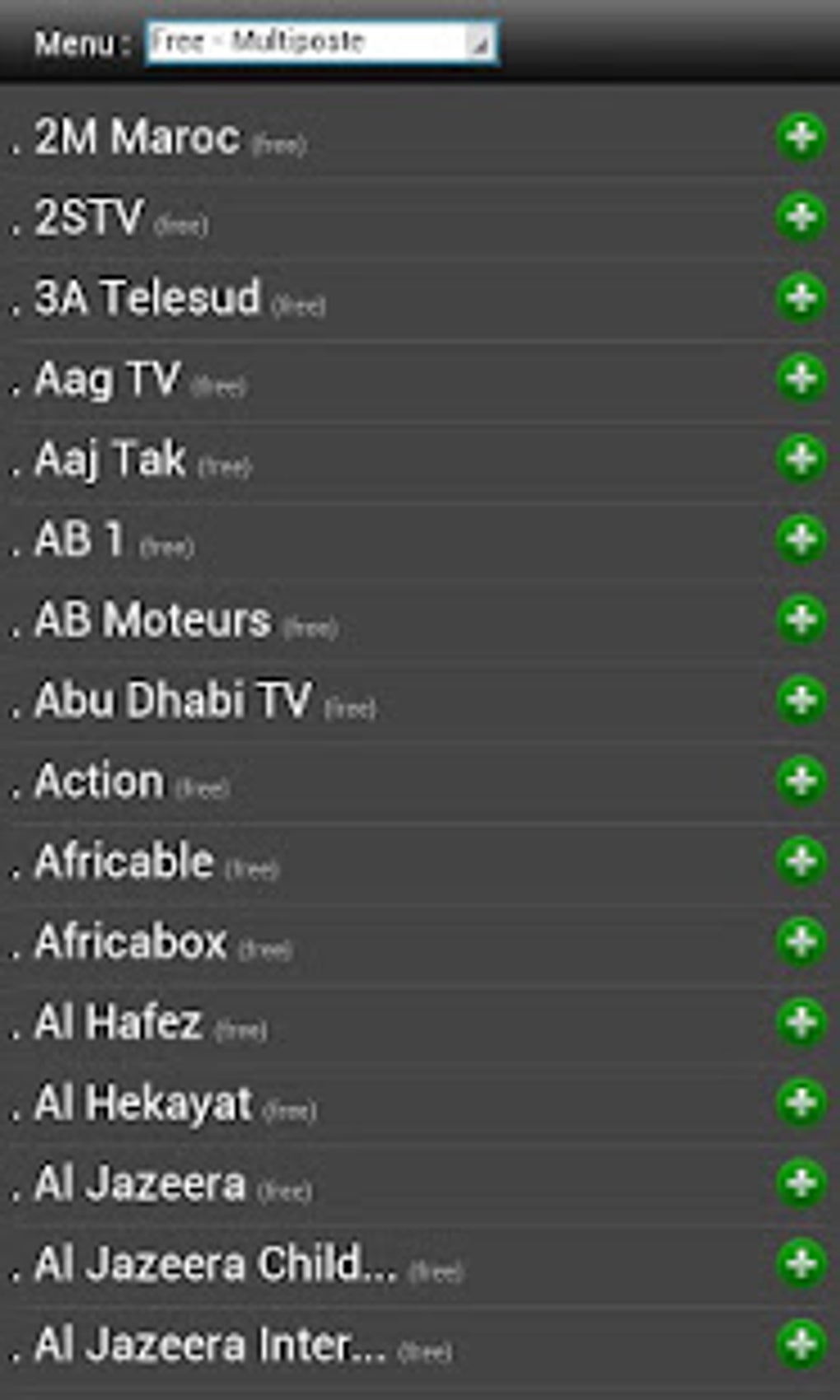Tap the plus icon beside Al Hafez
The image size is (840, 1400).
800,1023
